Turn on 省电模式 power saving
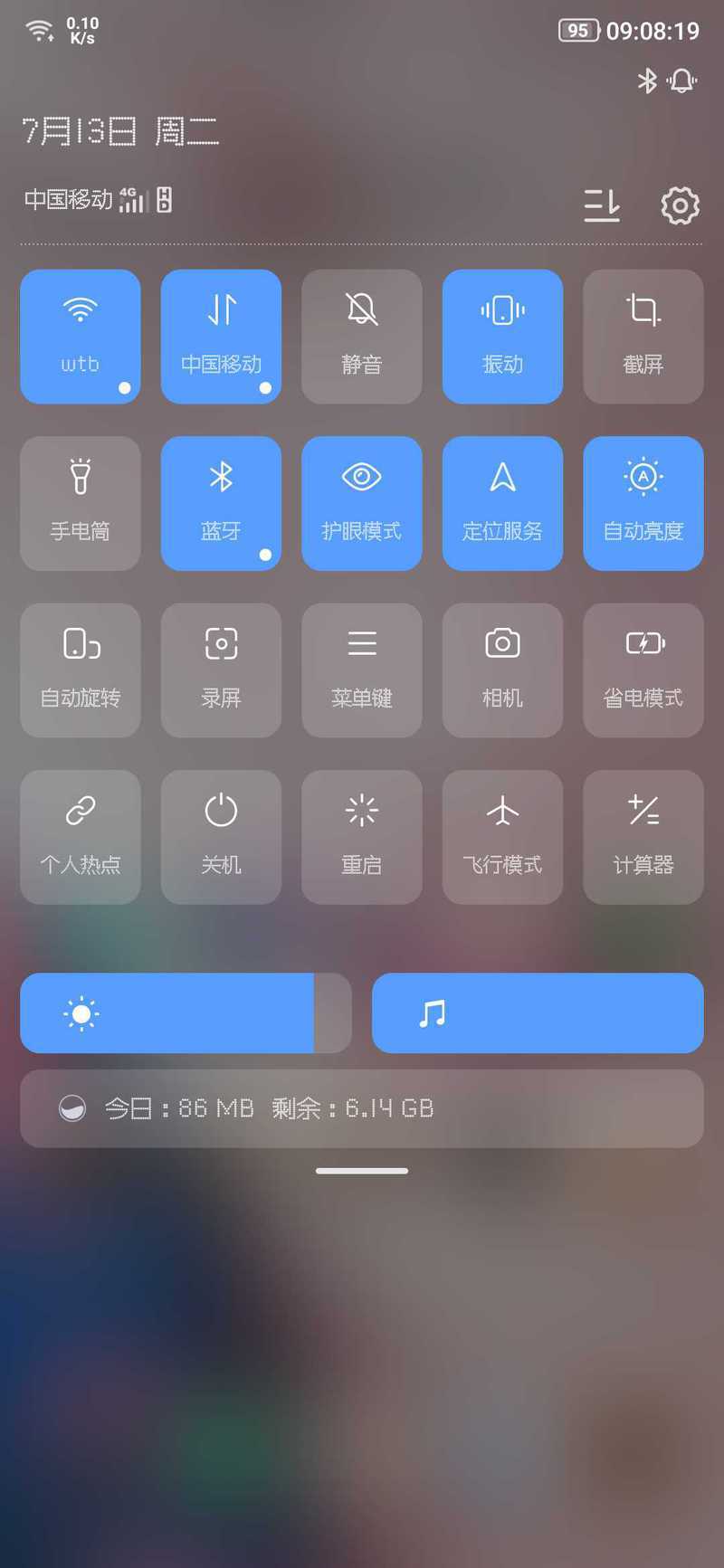724x1568 pixels. pos(643,670)
